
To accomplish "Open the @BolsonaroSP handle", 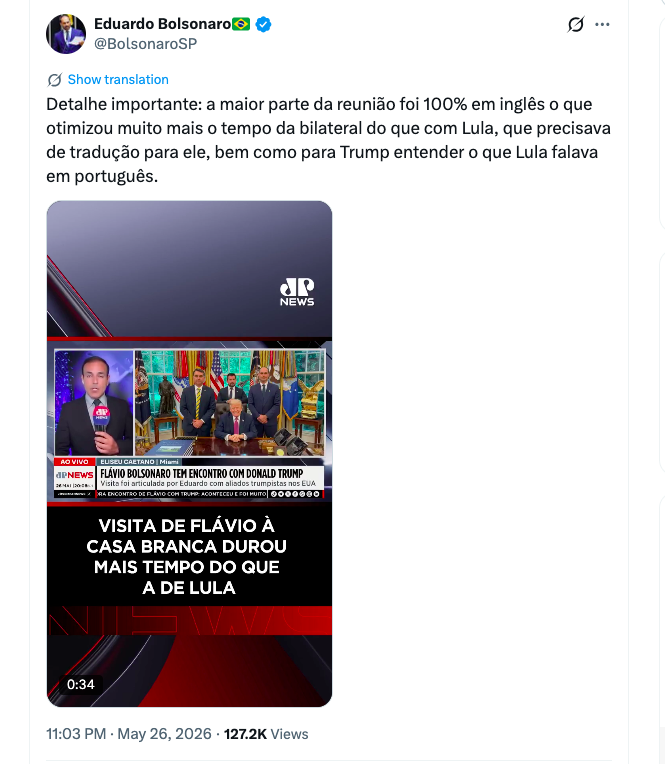I will (x=145, y=44).
